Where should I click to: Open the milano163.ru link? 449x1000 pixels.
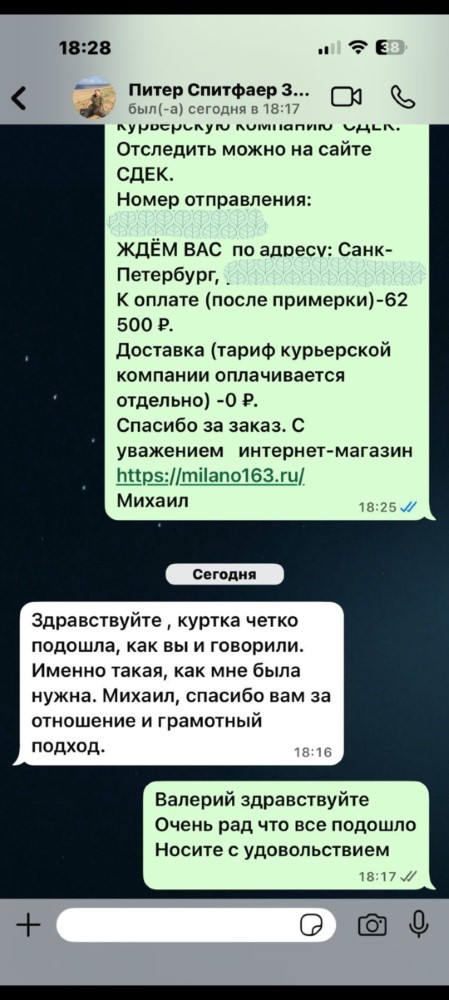click(211, 476)
